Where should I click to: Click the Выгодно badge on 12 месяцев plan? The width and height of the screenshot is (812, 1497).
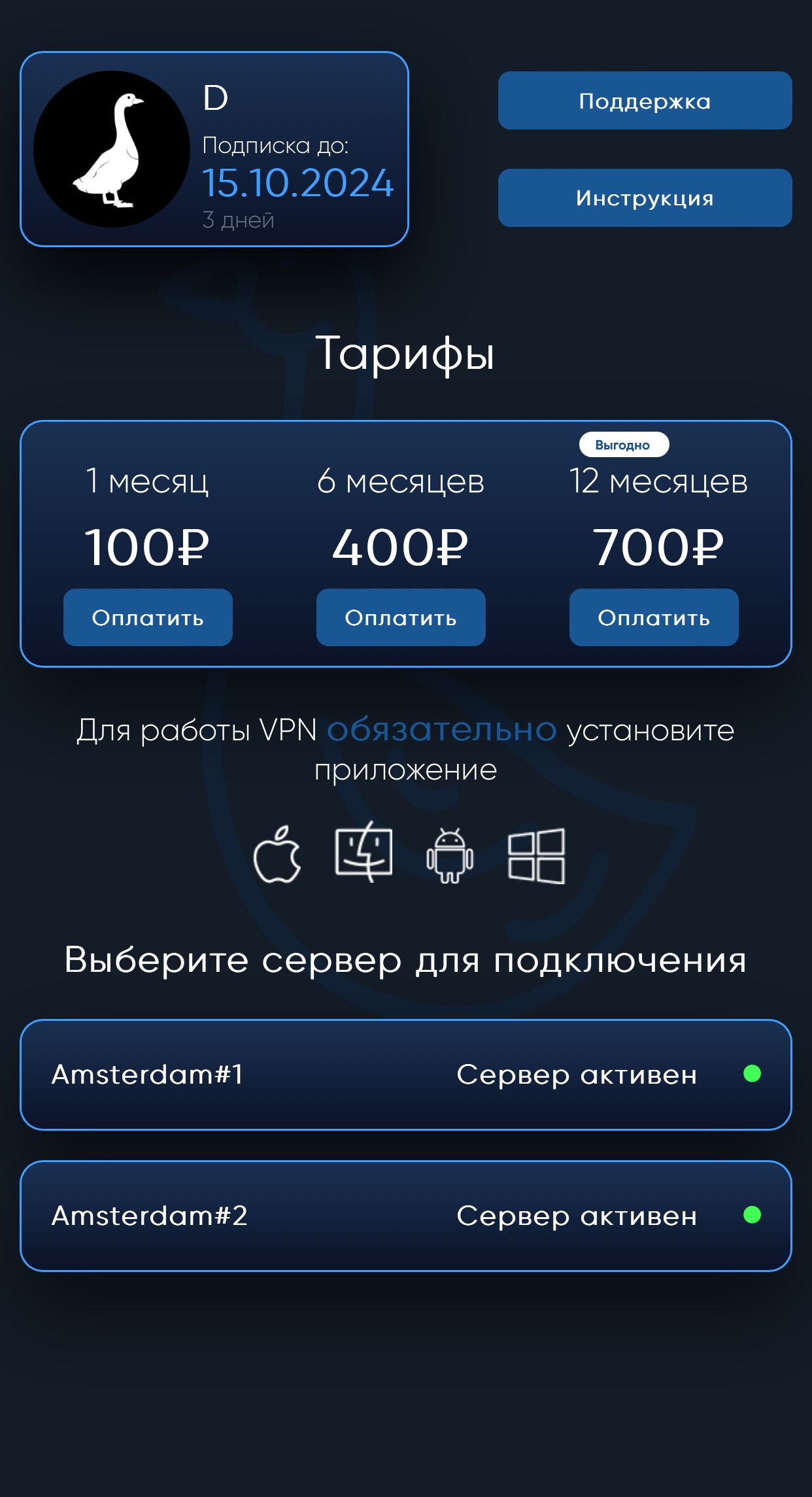625,445
